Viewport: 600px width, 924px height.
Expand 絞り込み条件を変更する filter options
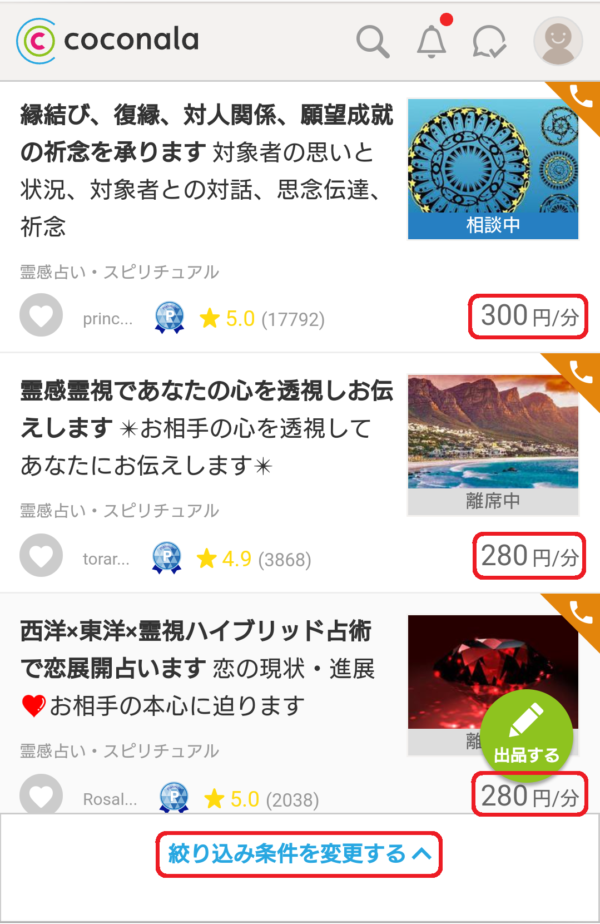point(299,854)
